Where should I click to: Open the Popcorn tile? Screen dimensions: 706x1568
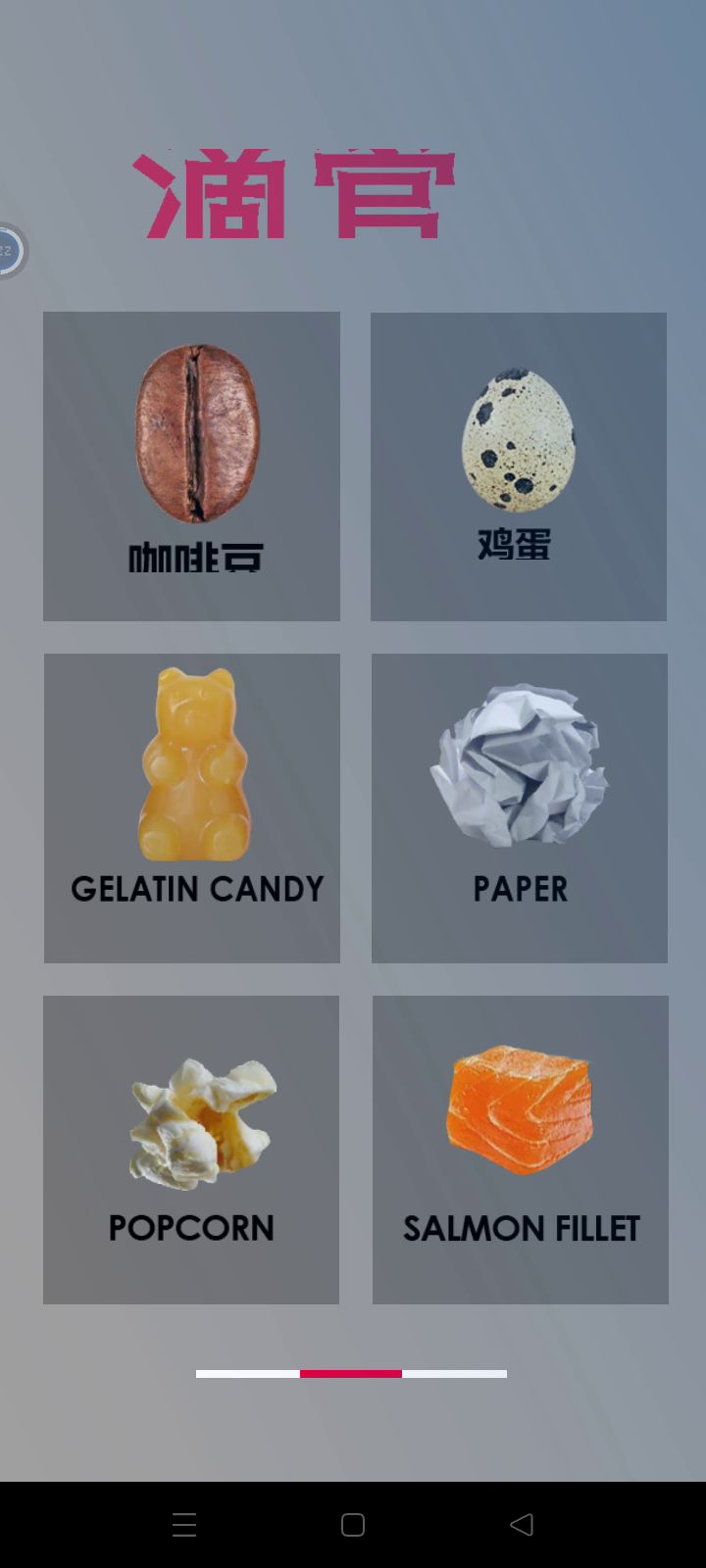(x=191, y=1150)
